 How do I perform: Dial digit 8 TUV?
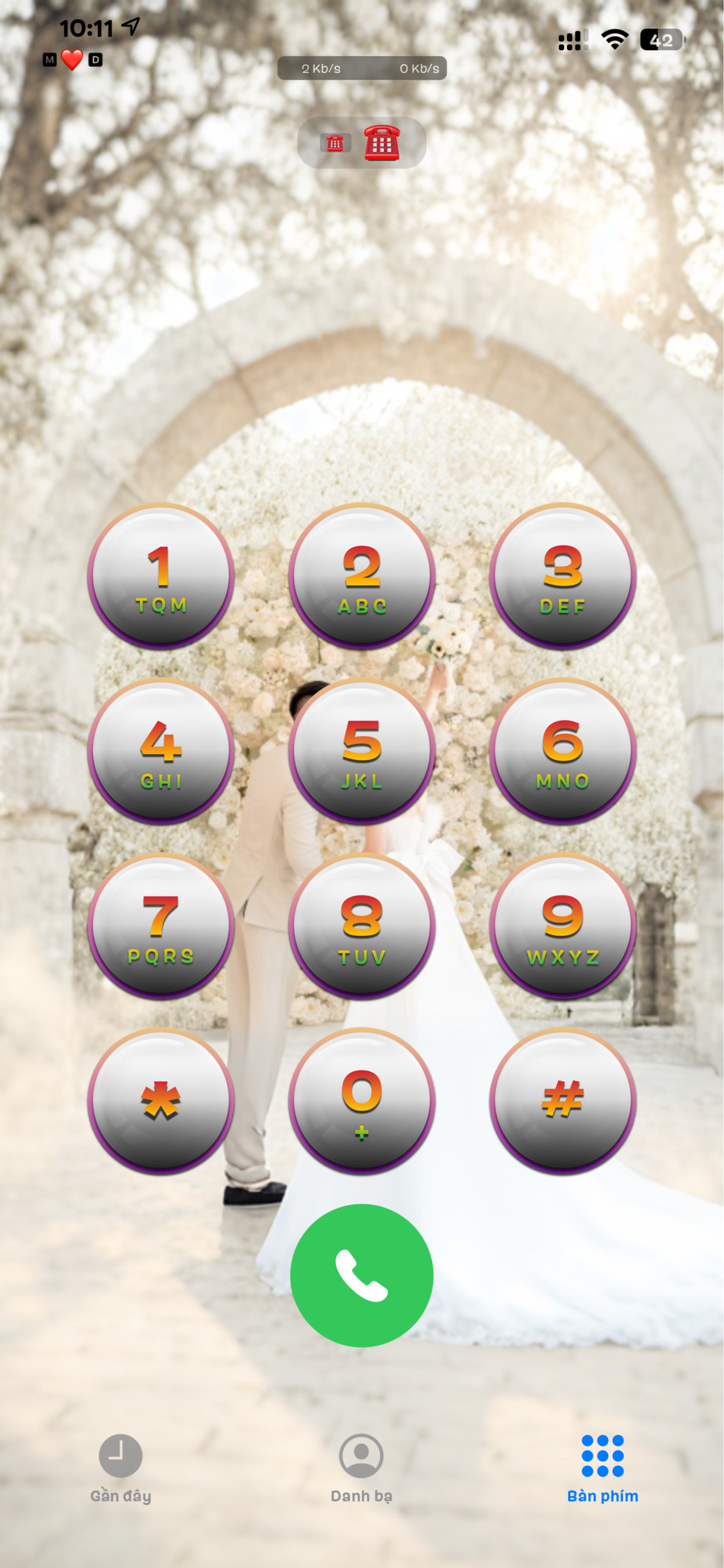(361, 926)
